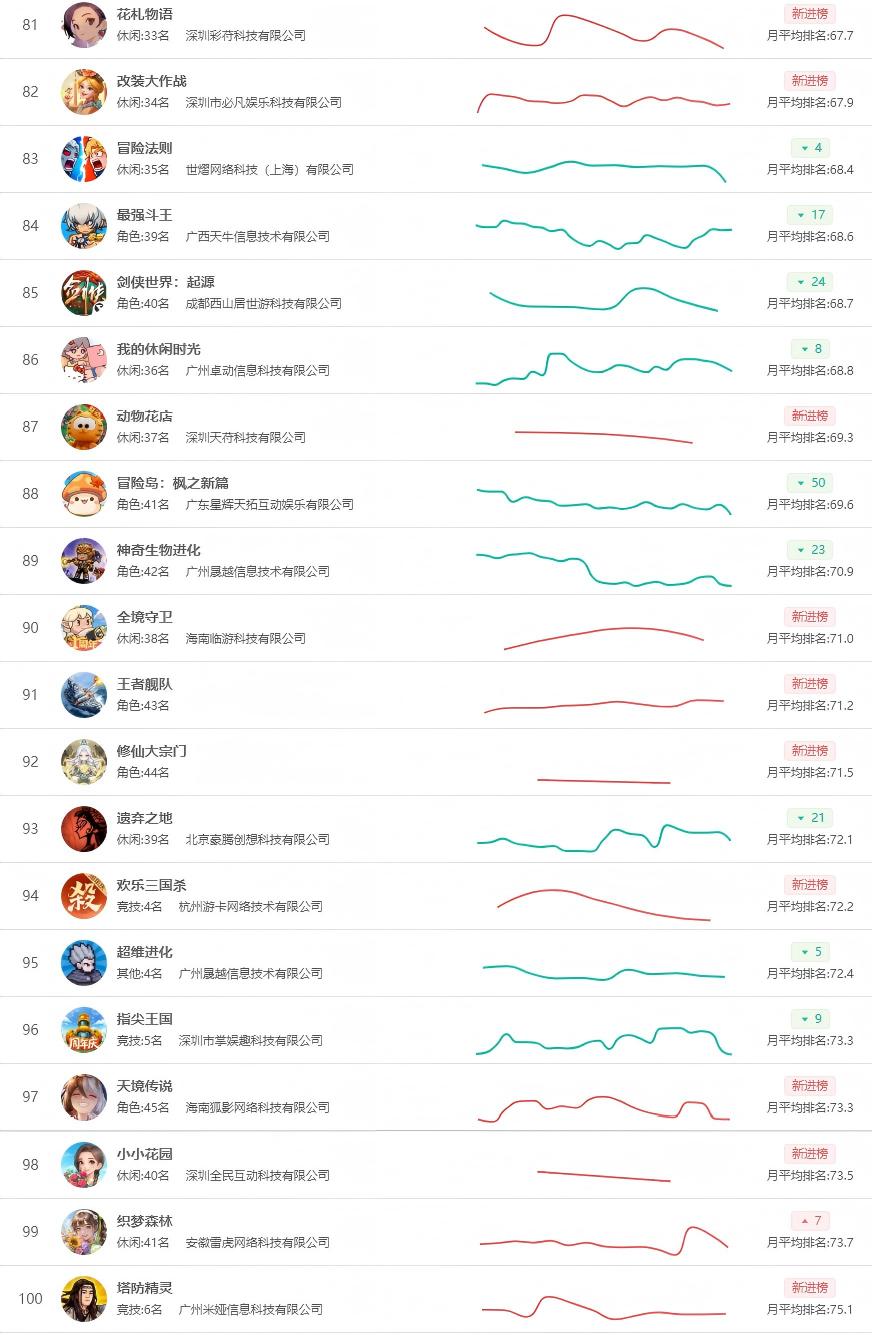Viewport: 872px width, 1335px height.
Task: Select the 我的休闲时光 row
Action: coord(436,360)
